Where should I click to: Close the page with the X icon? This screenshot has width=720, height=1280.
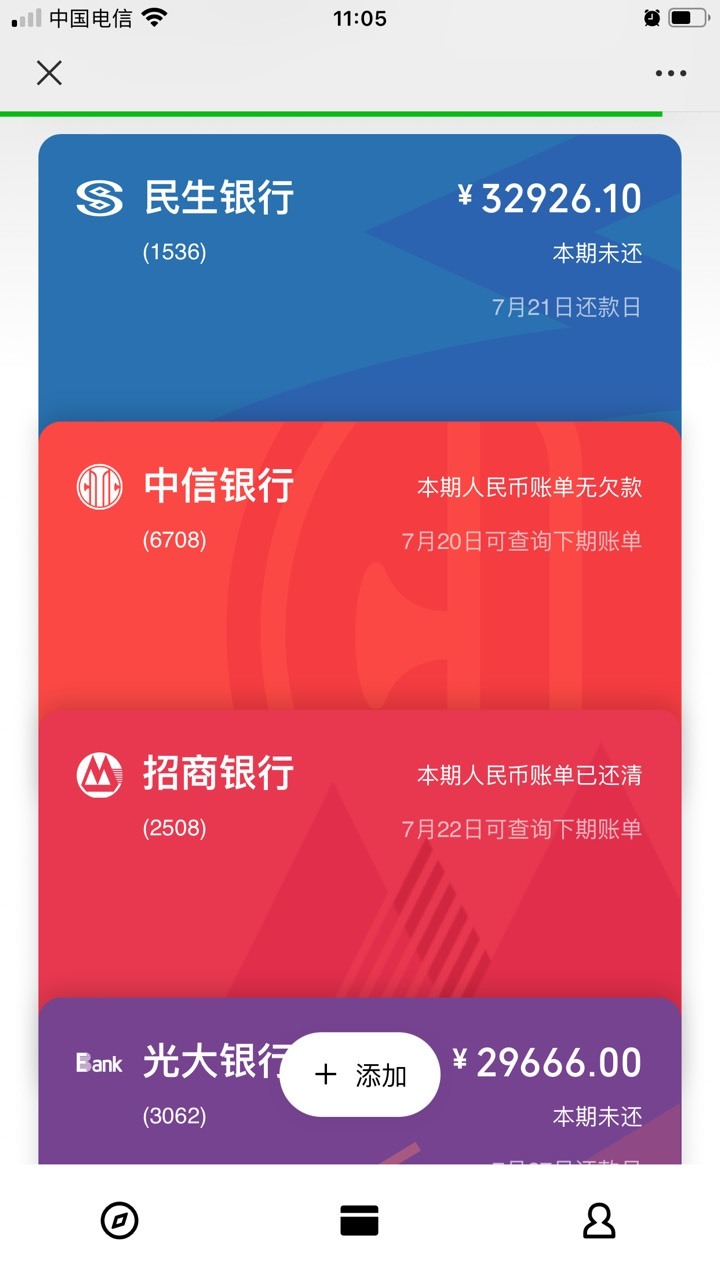click(49, 72)
